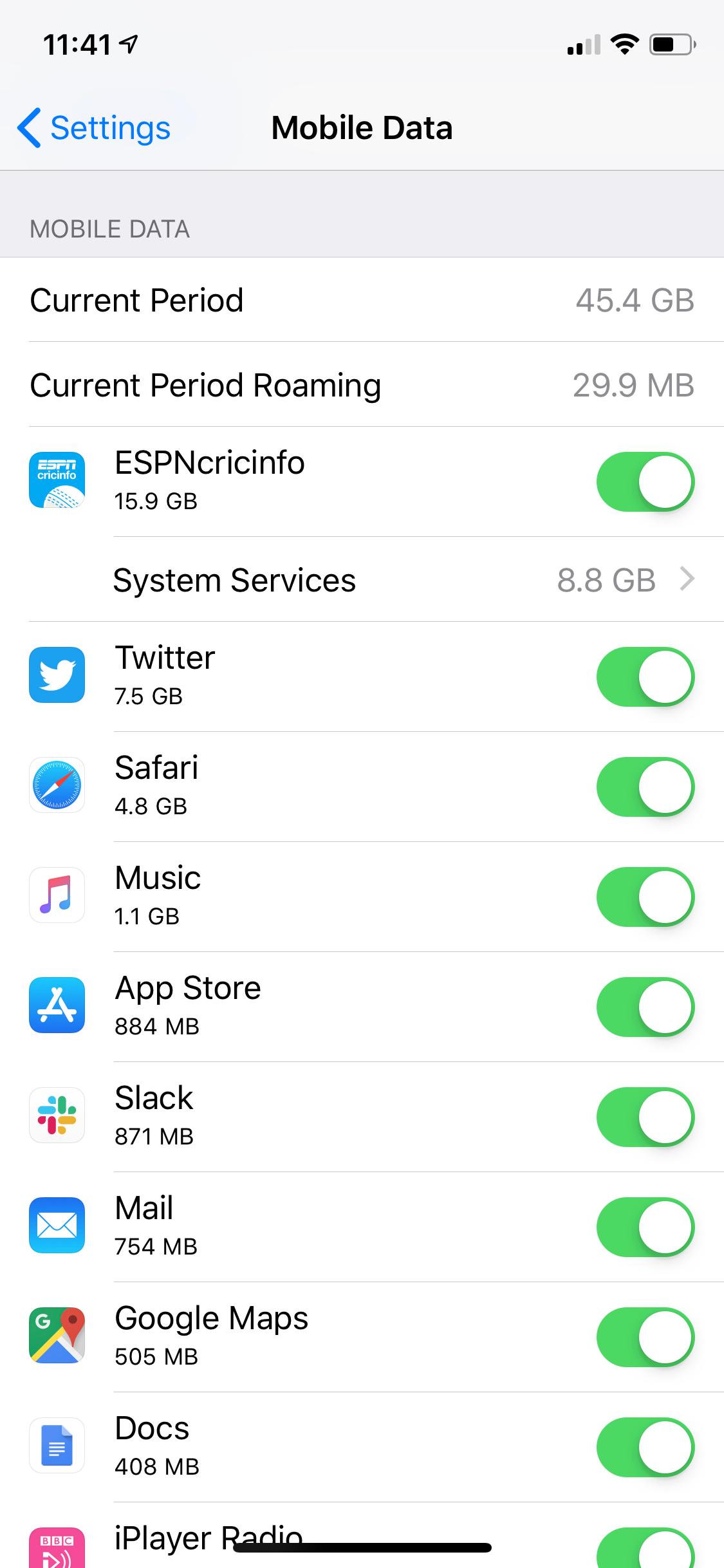Toggle the Slack mobile data switch
This screenshot has width=724, height=1568.
645,1117
